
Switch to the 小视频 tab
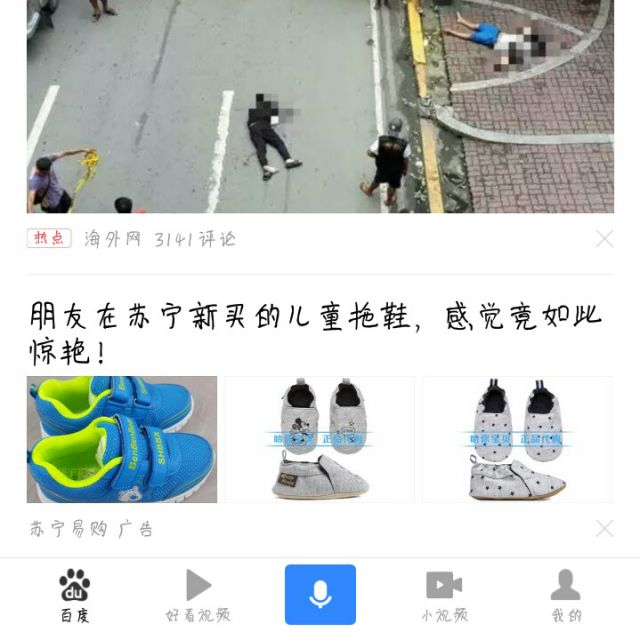443,596
